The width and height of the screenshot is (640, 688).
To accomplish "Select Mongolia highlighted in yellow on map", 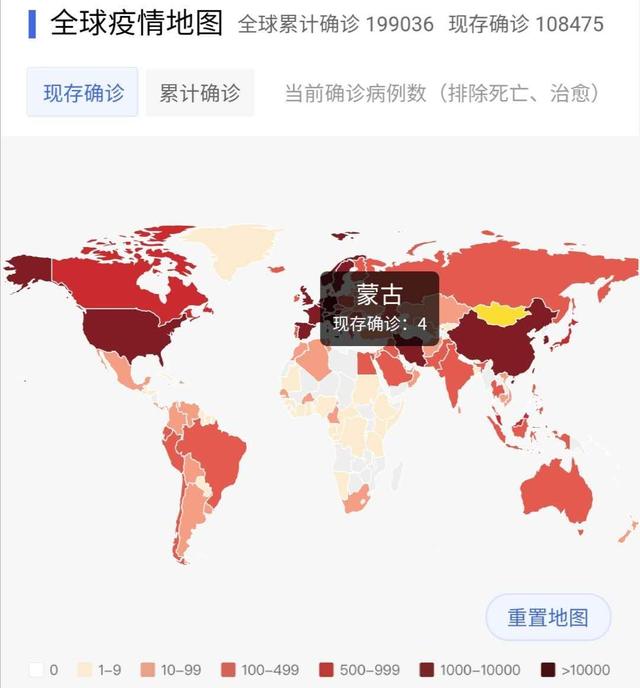I will pos(504,313).
